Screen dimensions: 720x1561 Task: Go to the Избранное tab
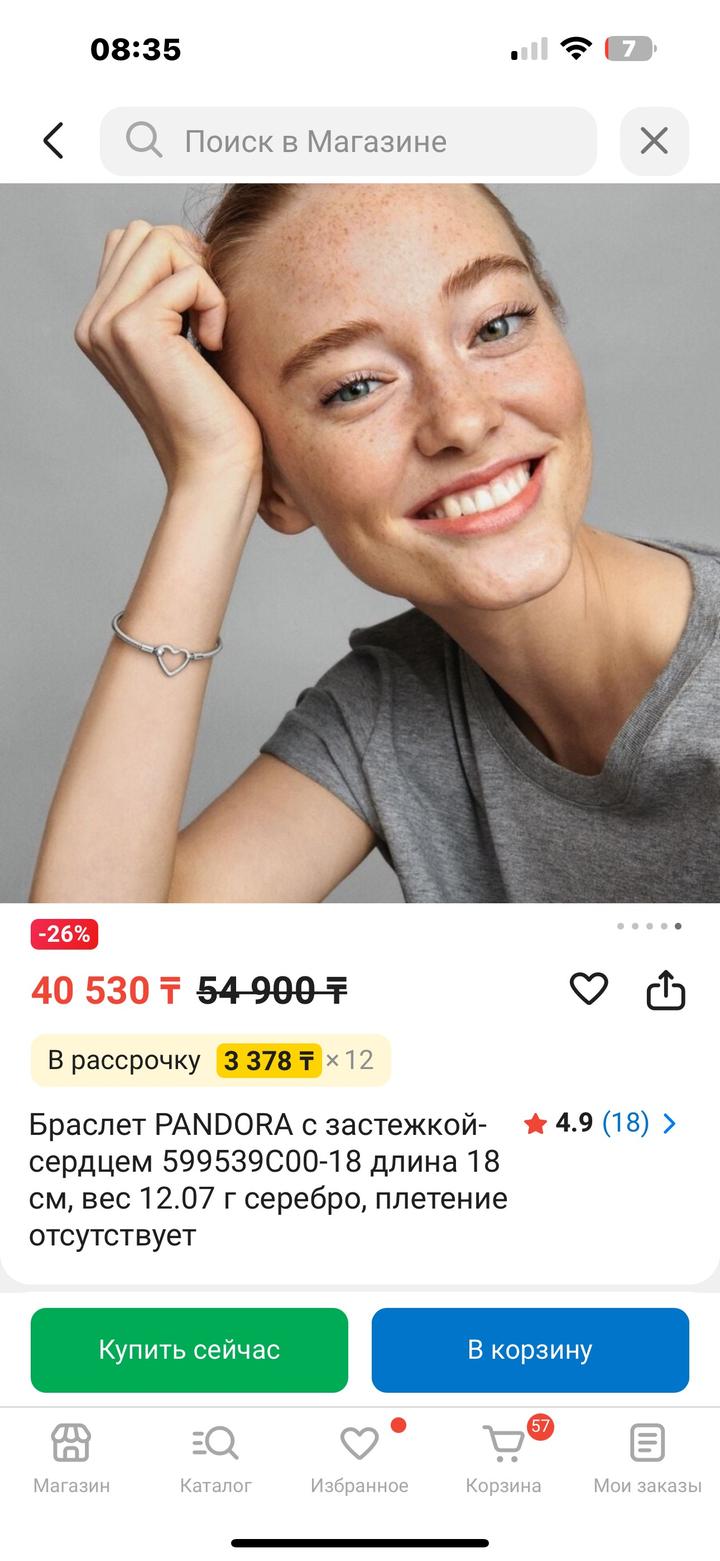point(359,1459)
